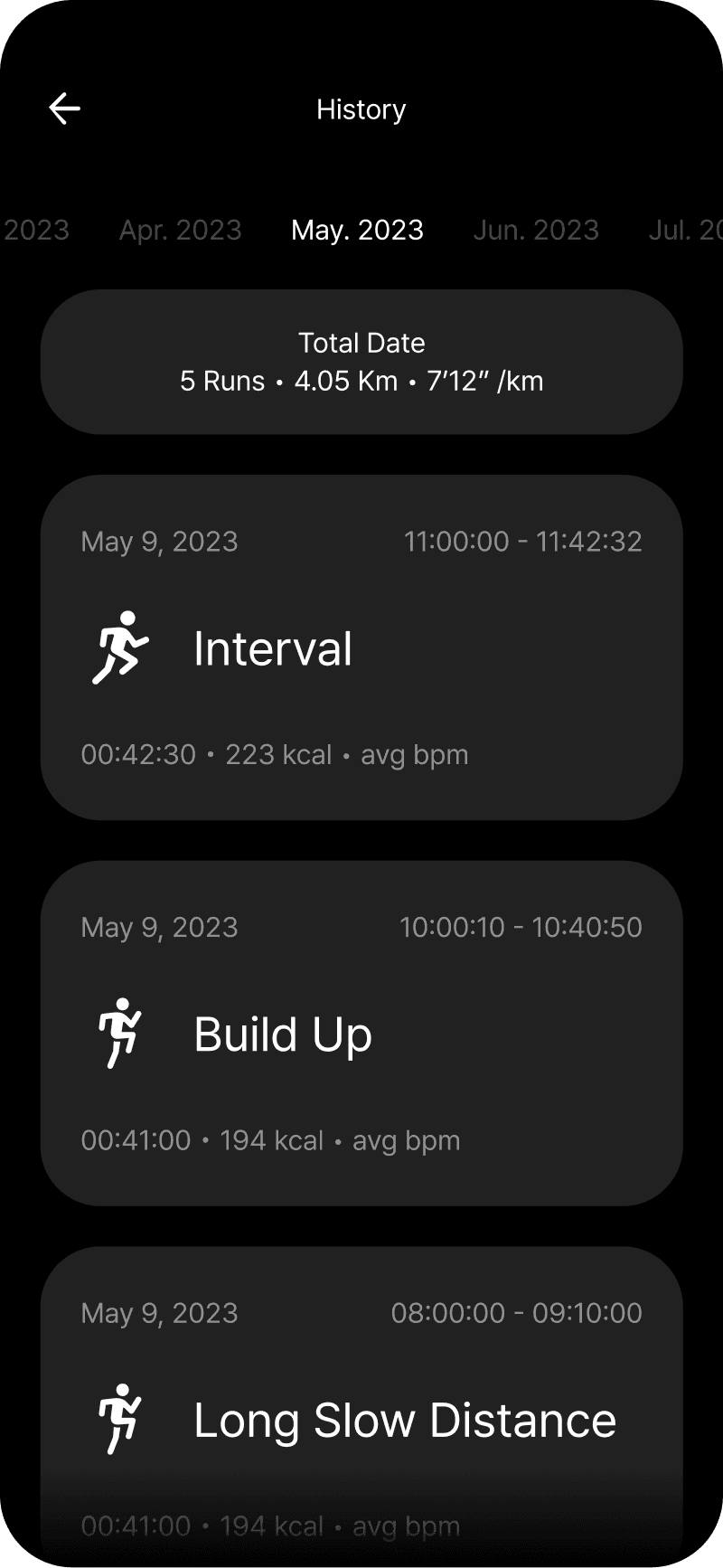Open the Interval run card

coord(361,647)
